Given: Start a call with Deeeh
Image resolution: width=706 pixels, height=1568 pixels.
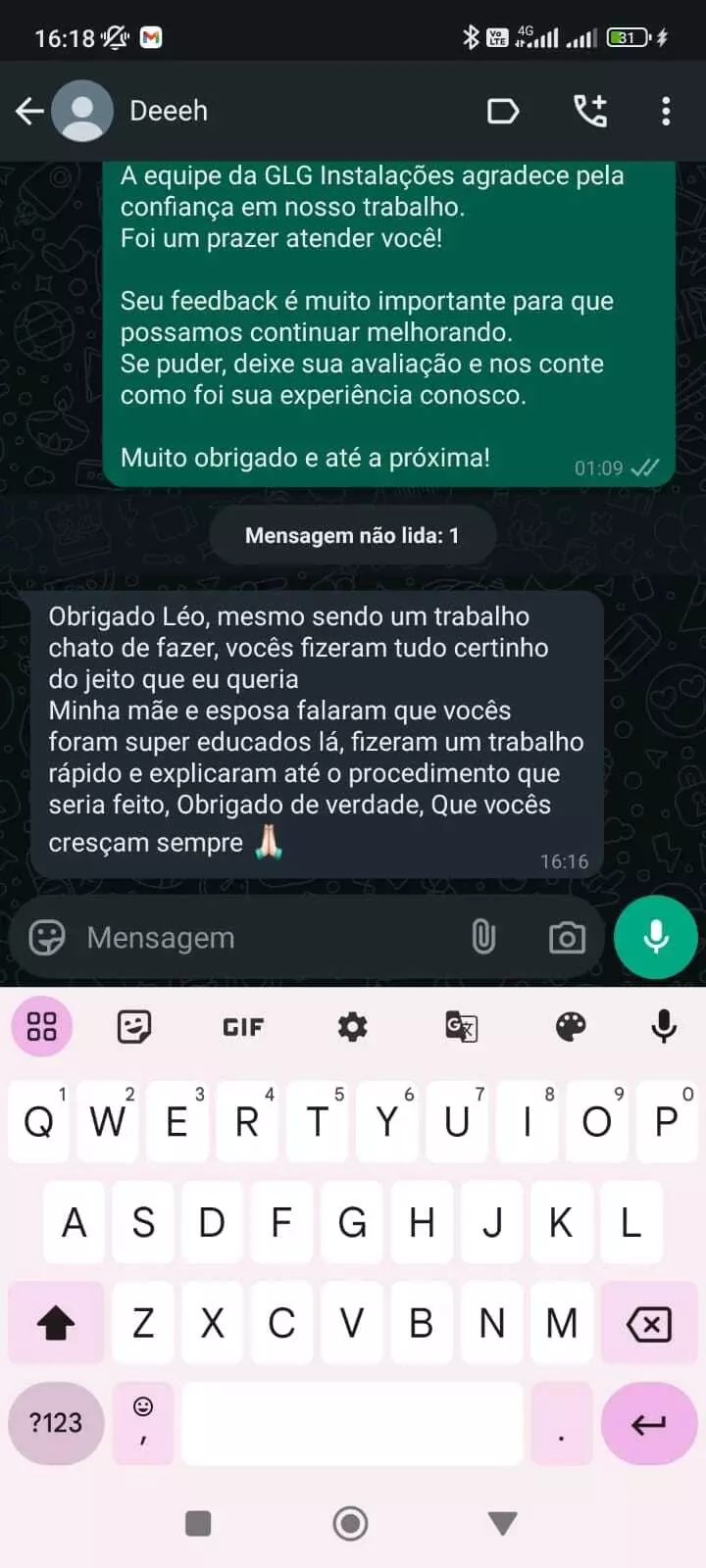Looking at the screenshot, I should (x=590, y=111).
